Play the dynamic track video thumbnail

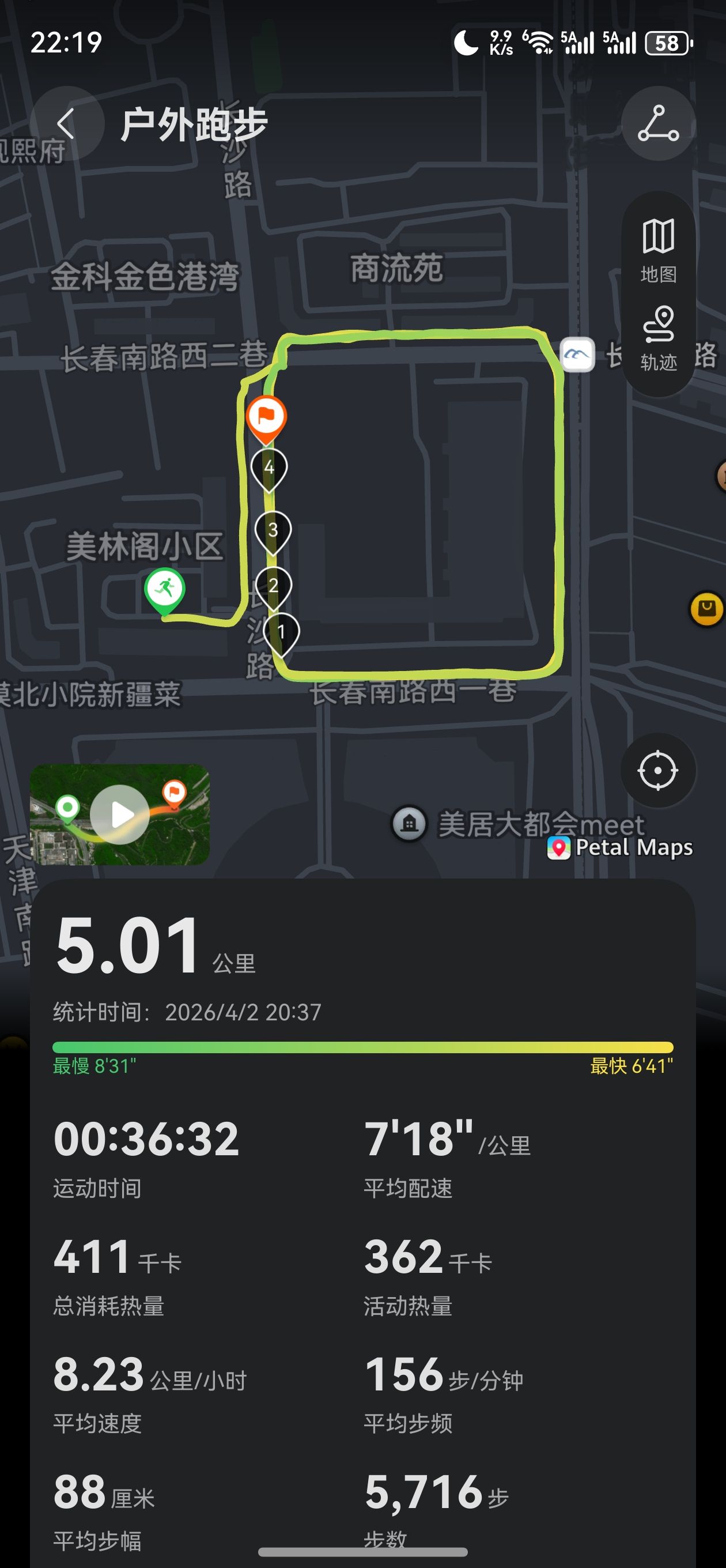(120, 815)
